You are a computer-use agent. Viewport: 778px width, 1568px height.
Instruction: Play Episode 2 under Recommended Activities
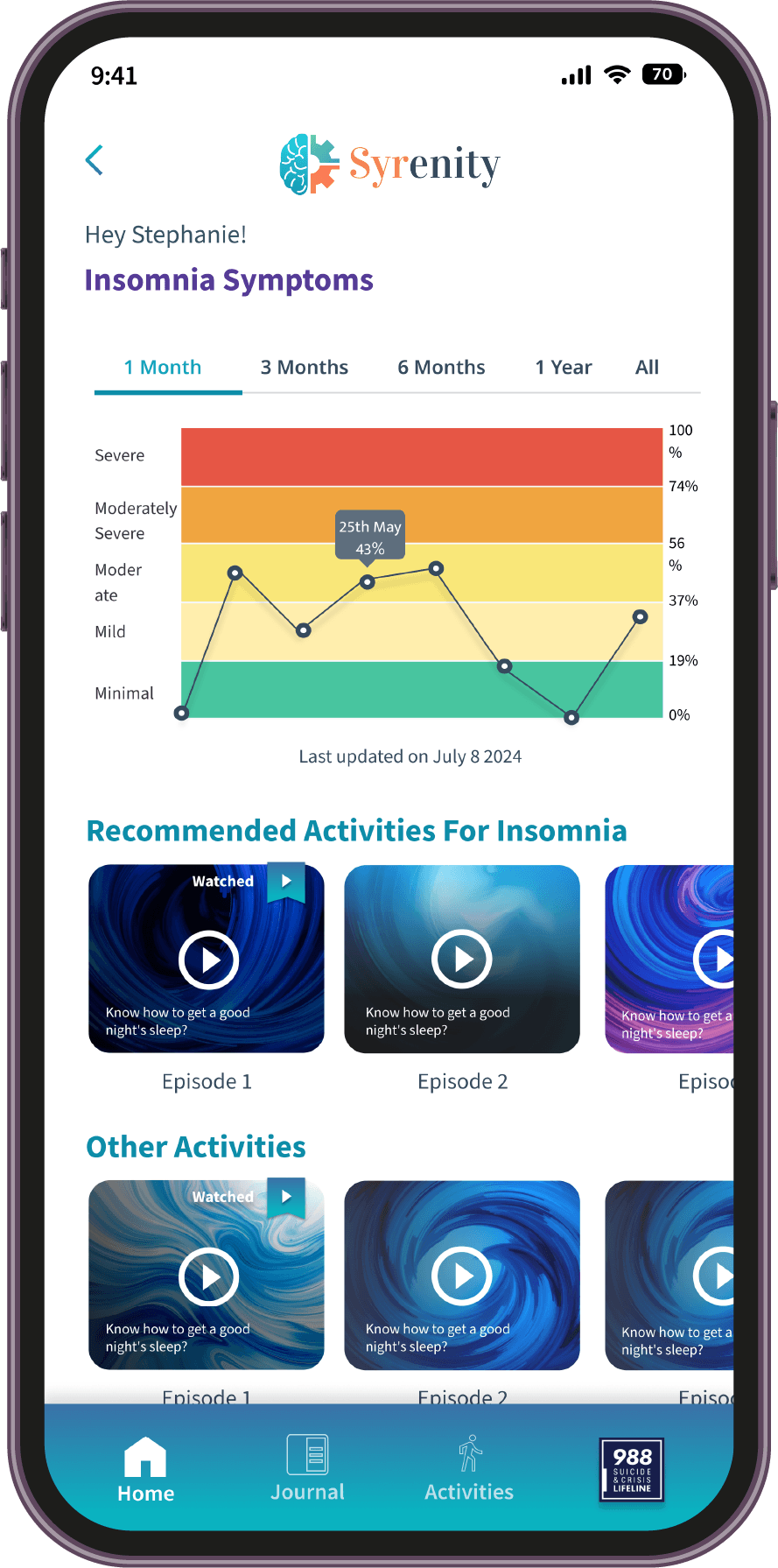[462, 960]
